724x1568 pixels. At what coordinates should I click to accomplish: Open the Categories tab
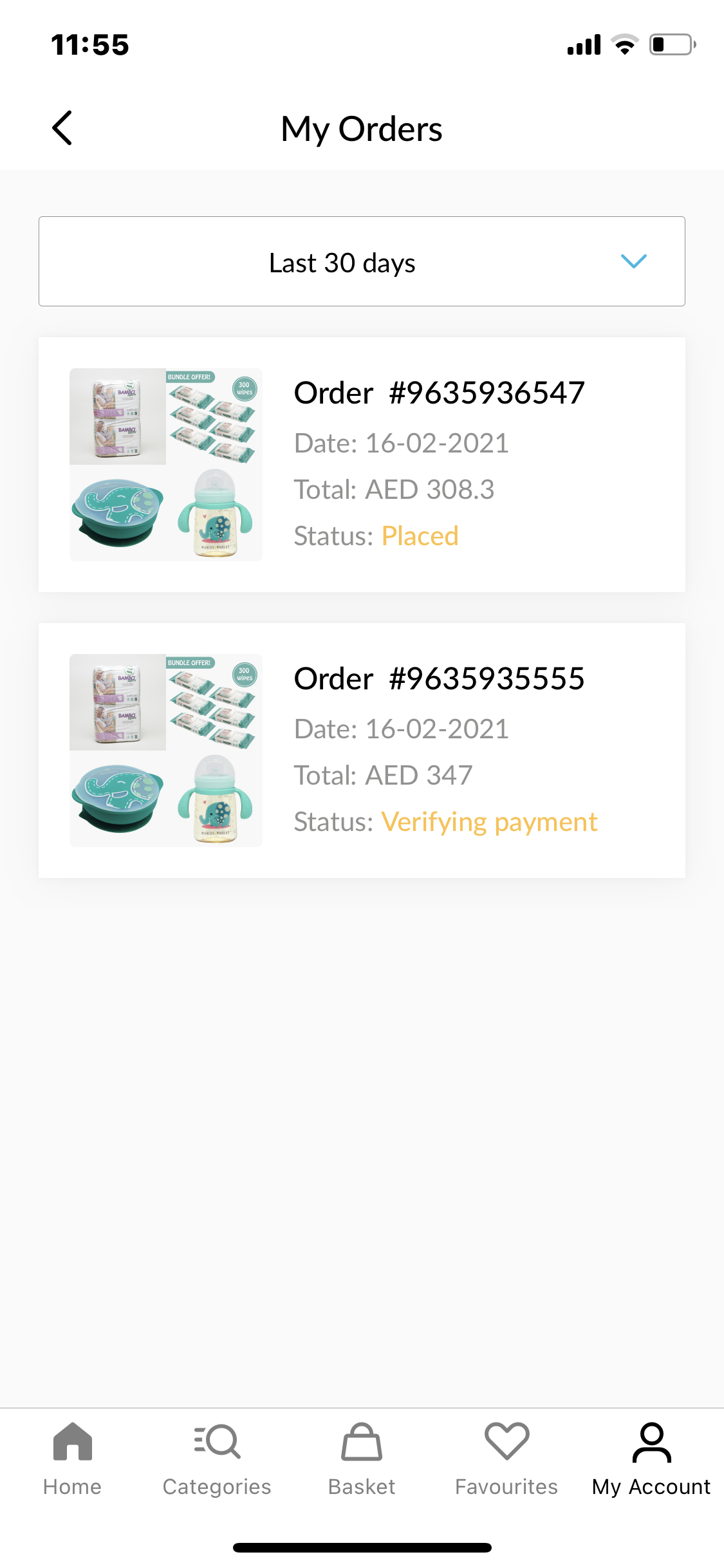pos(217,1458)
